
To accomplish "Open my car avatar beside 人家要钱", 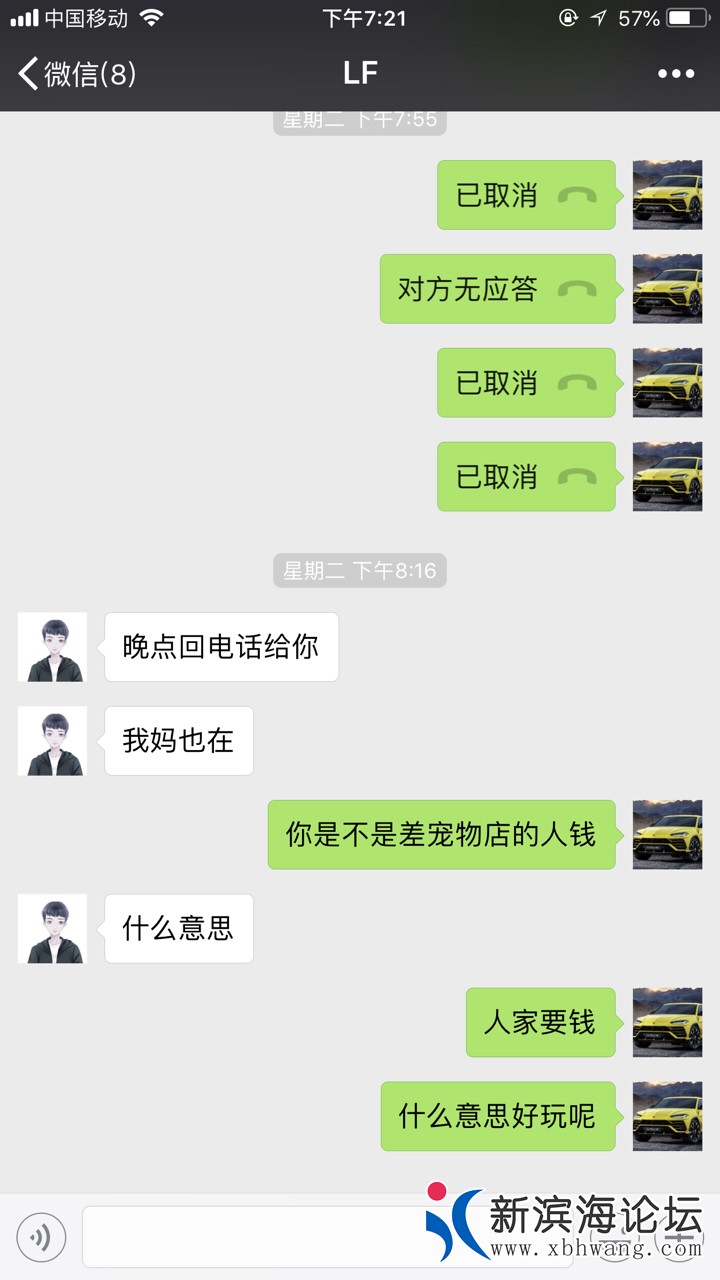I will pyautogui.click(x=667, y=1022).
